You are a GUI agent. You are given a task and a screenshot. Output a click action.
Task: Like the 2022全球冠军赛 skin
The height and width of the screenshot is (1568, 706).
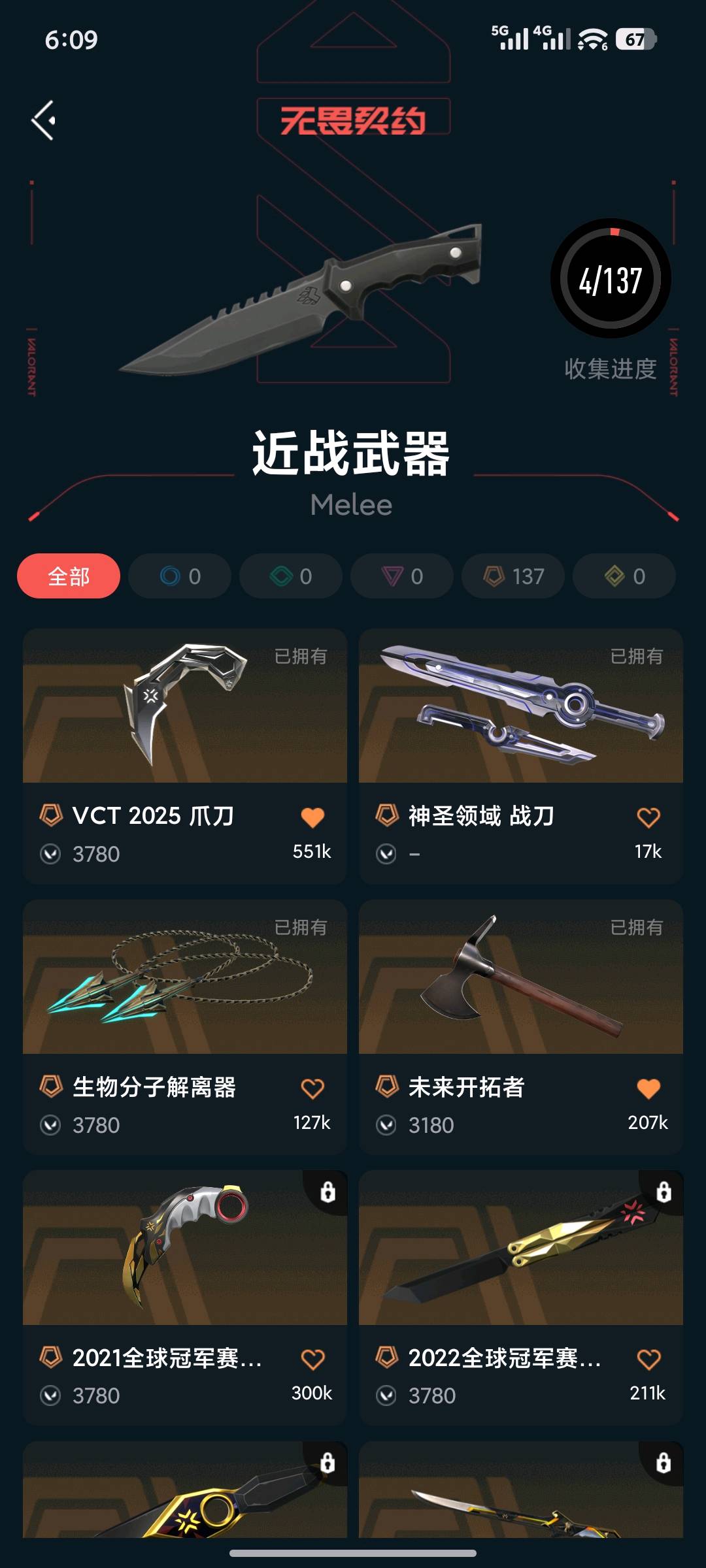[x=648, y=1360]
